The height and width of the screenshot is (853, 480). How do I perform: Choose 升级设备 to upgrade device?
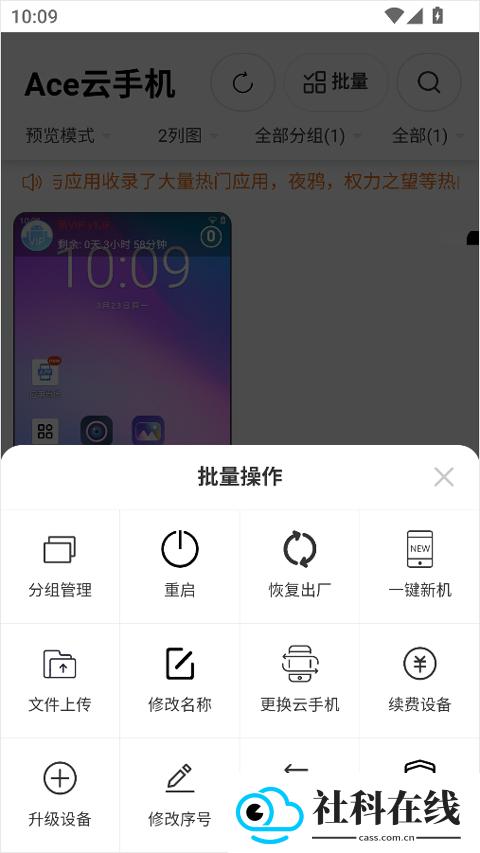click(x=60, y=795)
